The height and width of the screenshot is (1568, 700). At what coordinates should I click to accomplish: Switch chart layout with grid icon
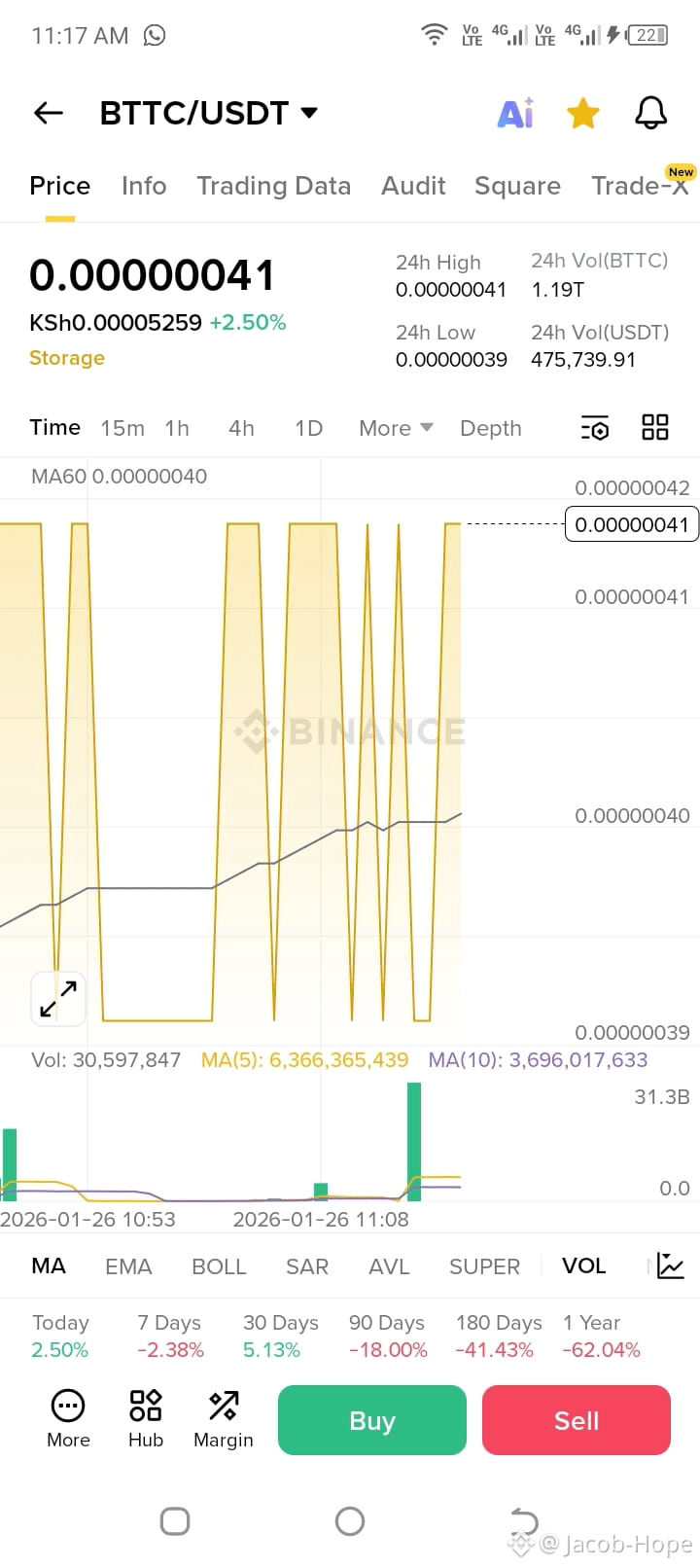point(654,427)
